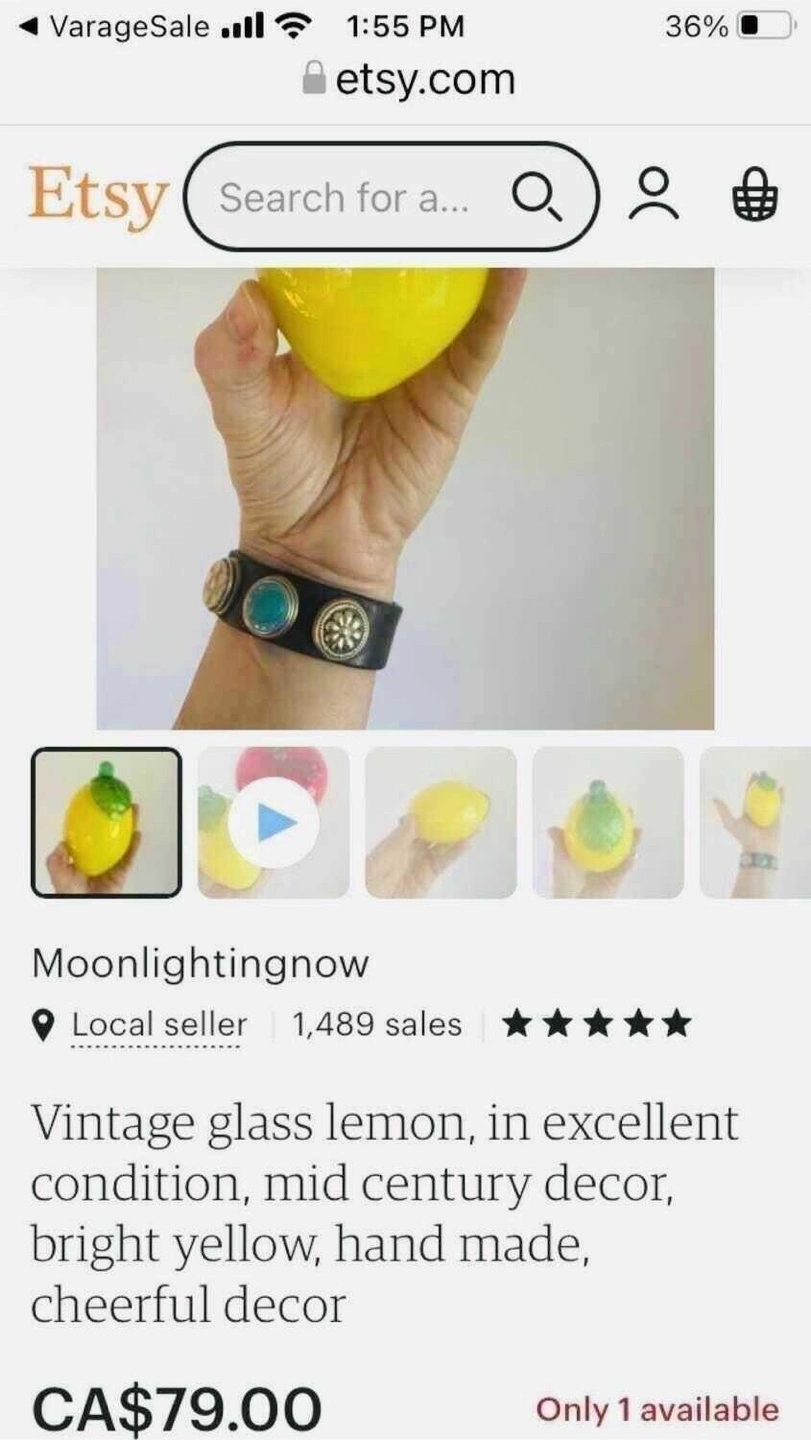
Task: Select the first lemon thumbnail with green leaf
Action: 107,822
